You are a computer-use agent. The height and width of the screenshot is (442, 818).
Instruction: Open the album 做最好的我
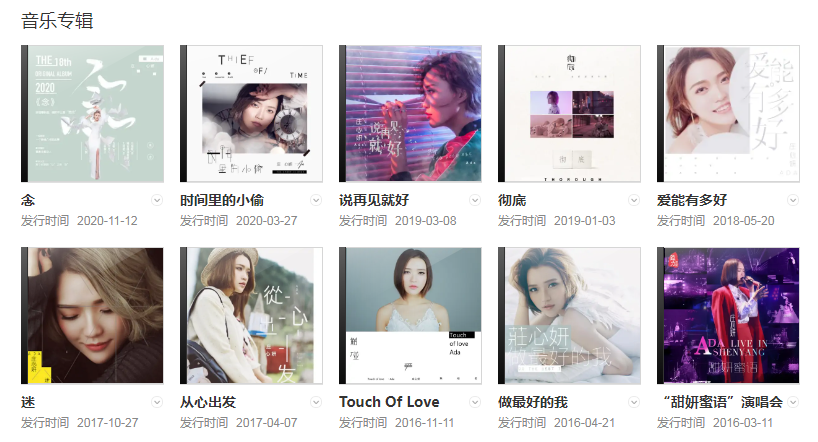(569, 315)
